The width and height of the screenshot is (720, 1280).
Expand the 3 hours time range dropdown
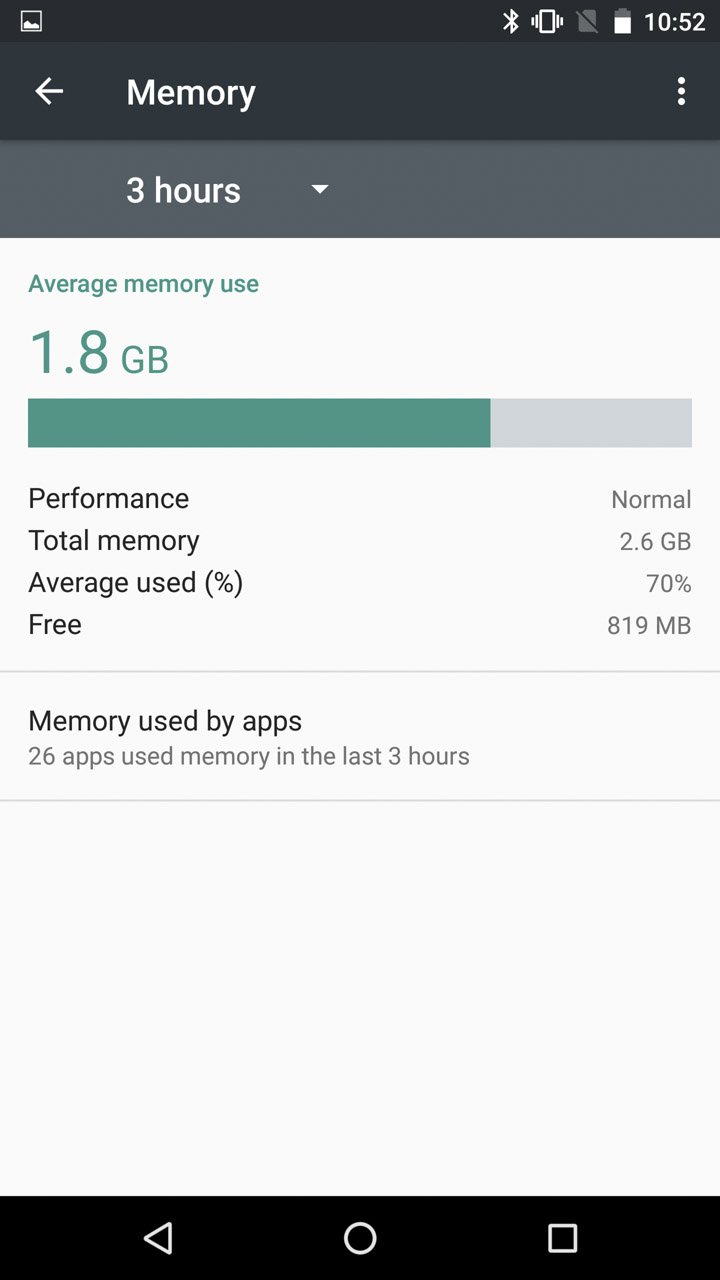click(x=227, y=190)
